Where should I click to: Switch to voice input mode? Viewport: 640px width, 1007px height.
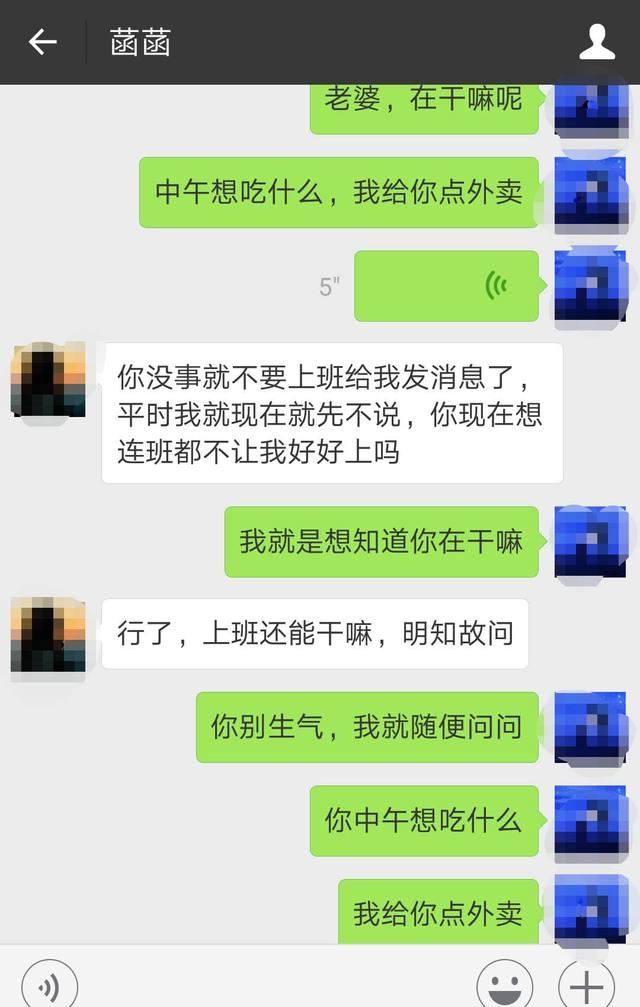(50, 984)
